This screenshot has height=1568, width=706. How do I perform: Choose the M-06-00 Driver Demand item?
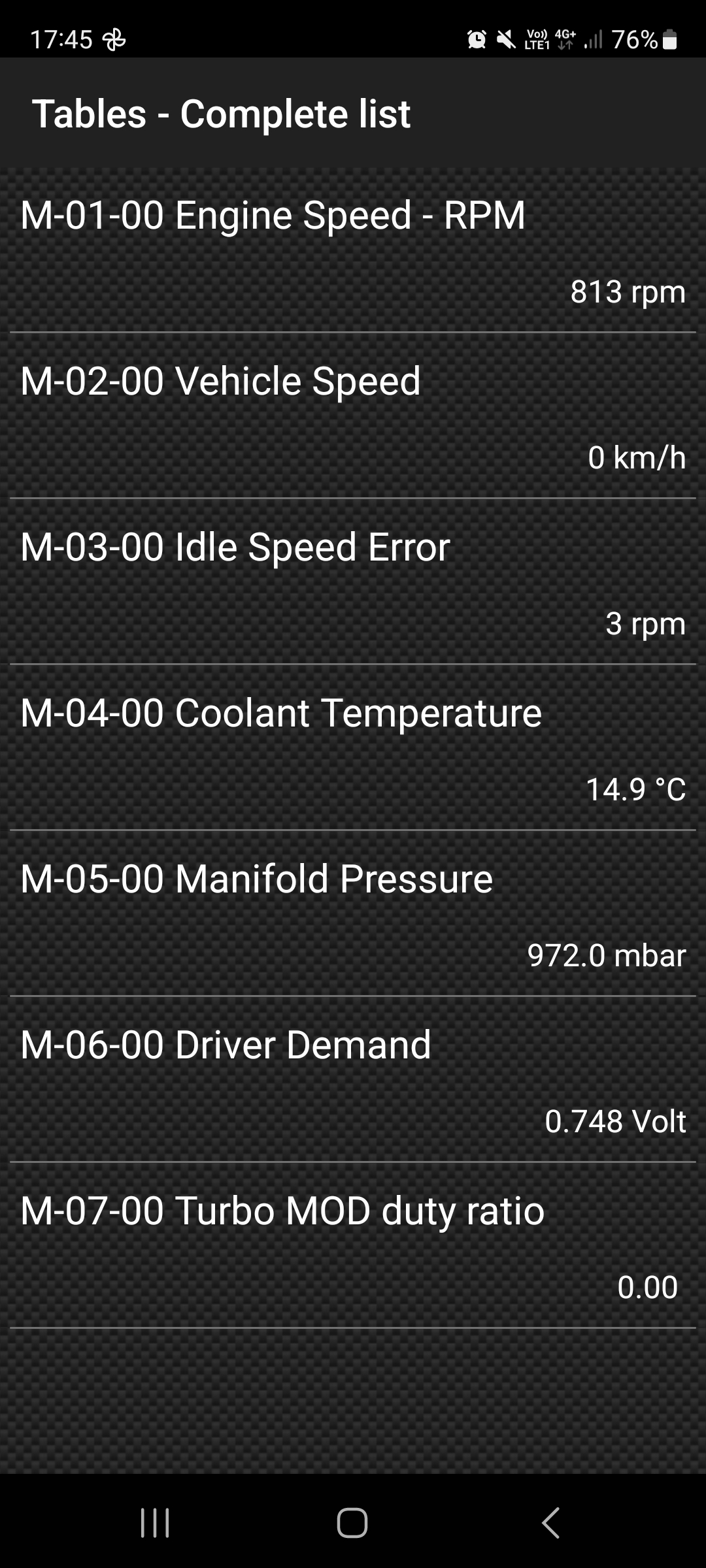click(x=353, y=1081)
